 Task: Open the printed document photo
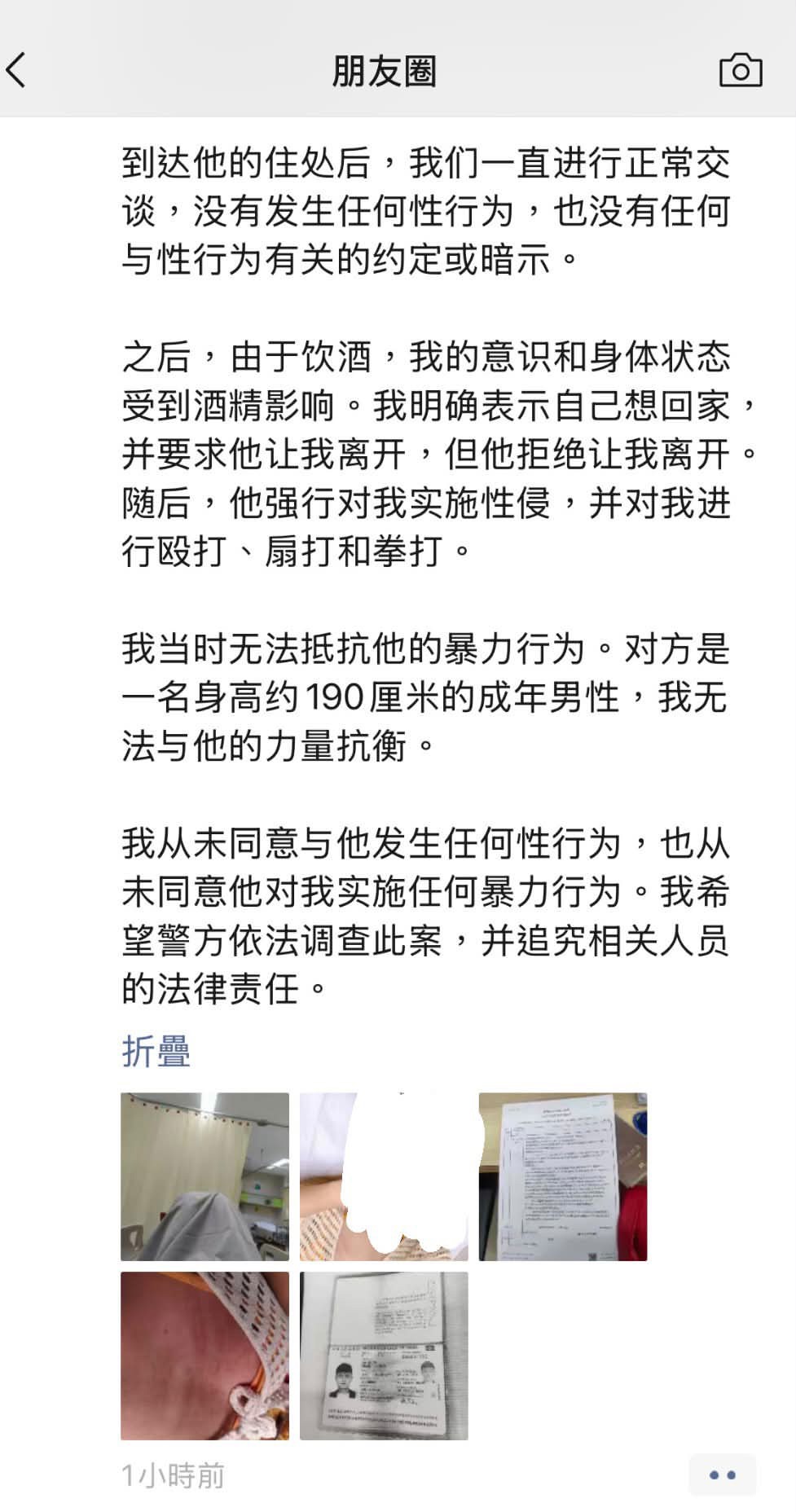pos(563,1177)
